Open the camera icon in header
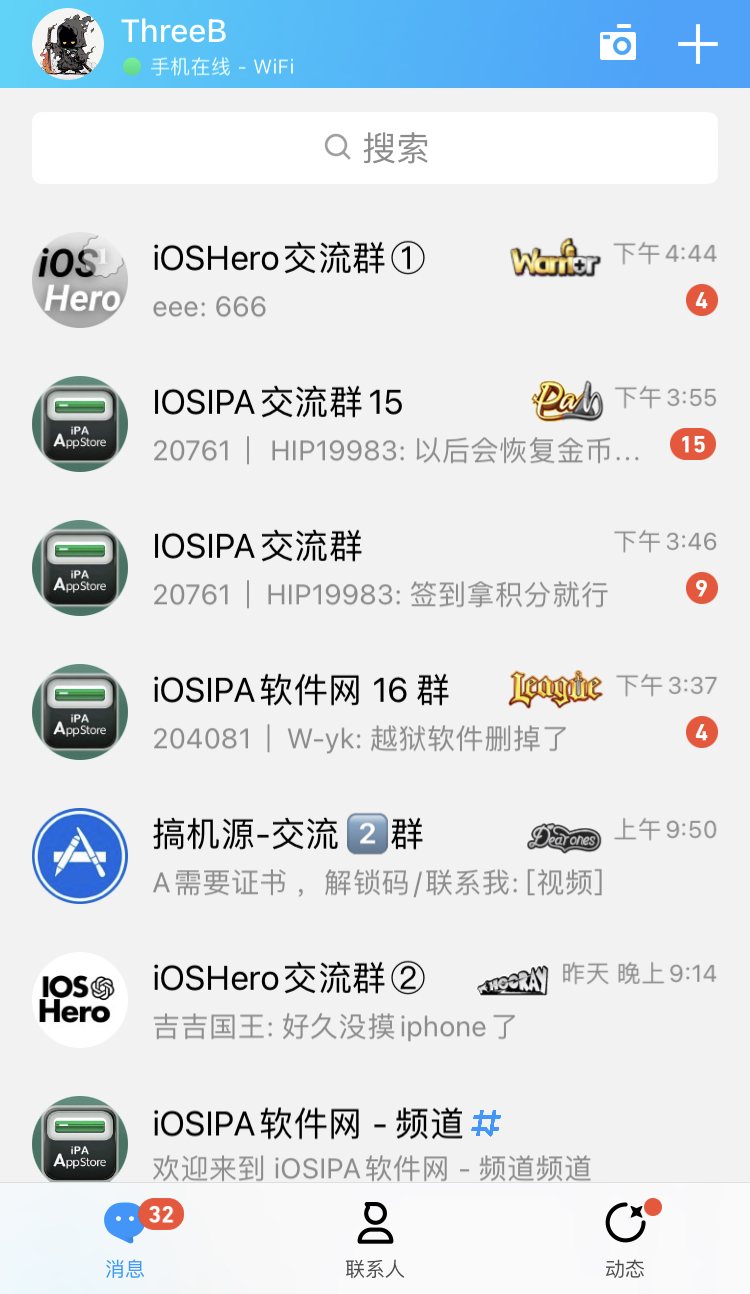 pos(617,44)
